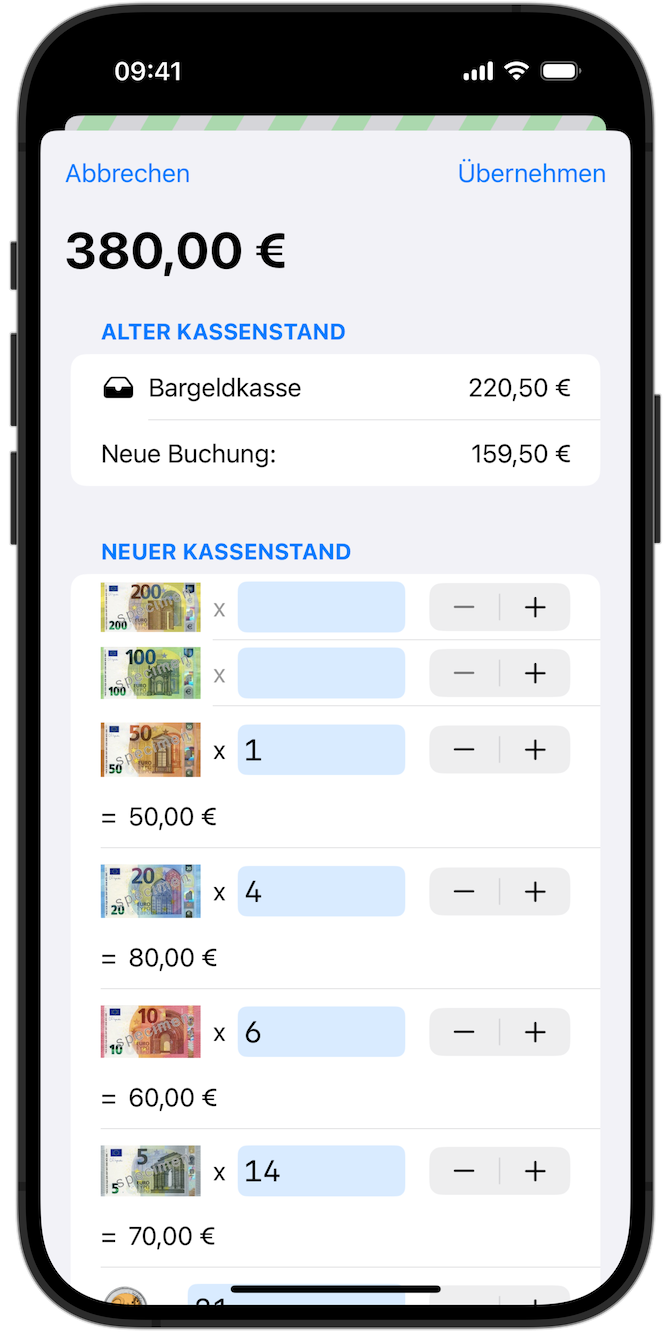Add one 100 euro note

pyautogui.click(x=535, y=673)
